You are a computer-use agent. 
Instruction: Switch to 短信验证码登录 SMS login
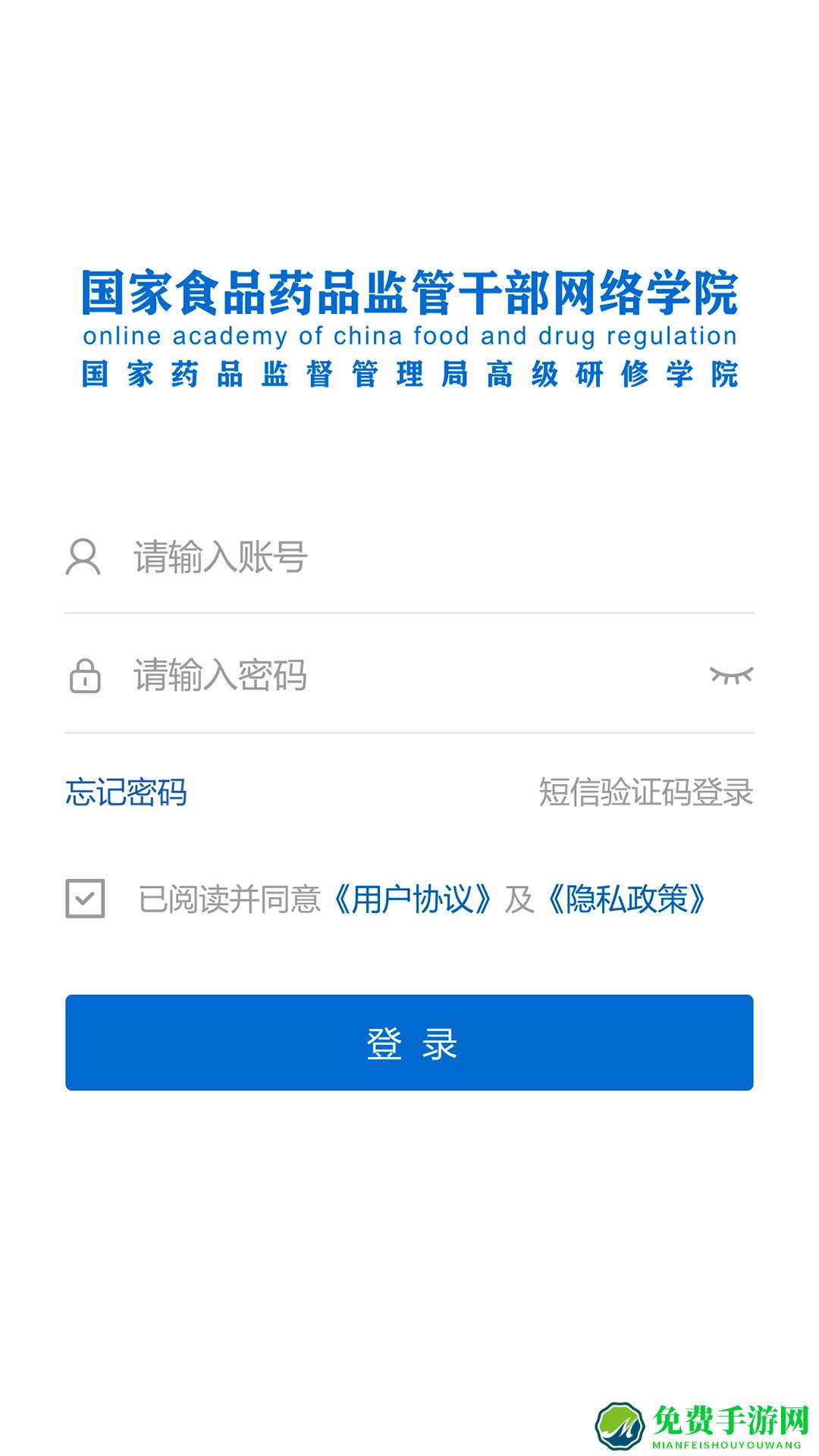coord(646,793)
